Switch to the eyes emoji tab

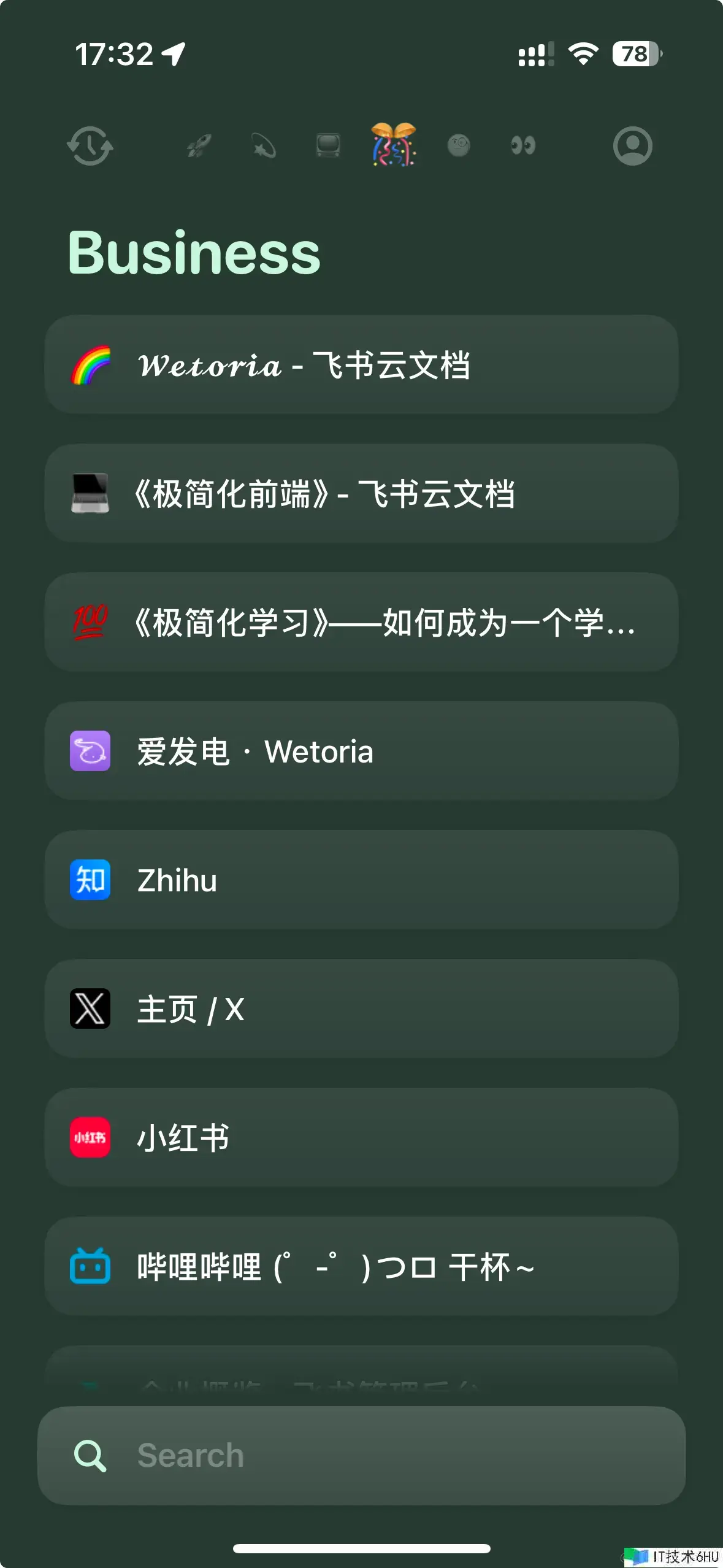tap(523, 145)
